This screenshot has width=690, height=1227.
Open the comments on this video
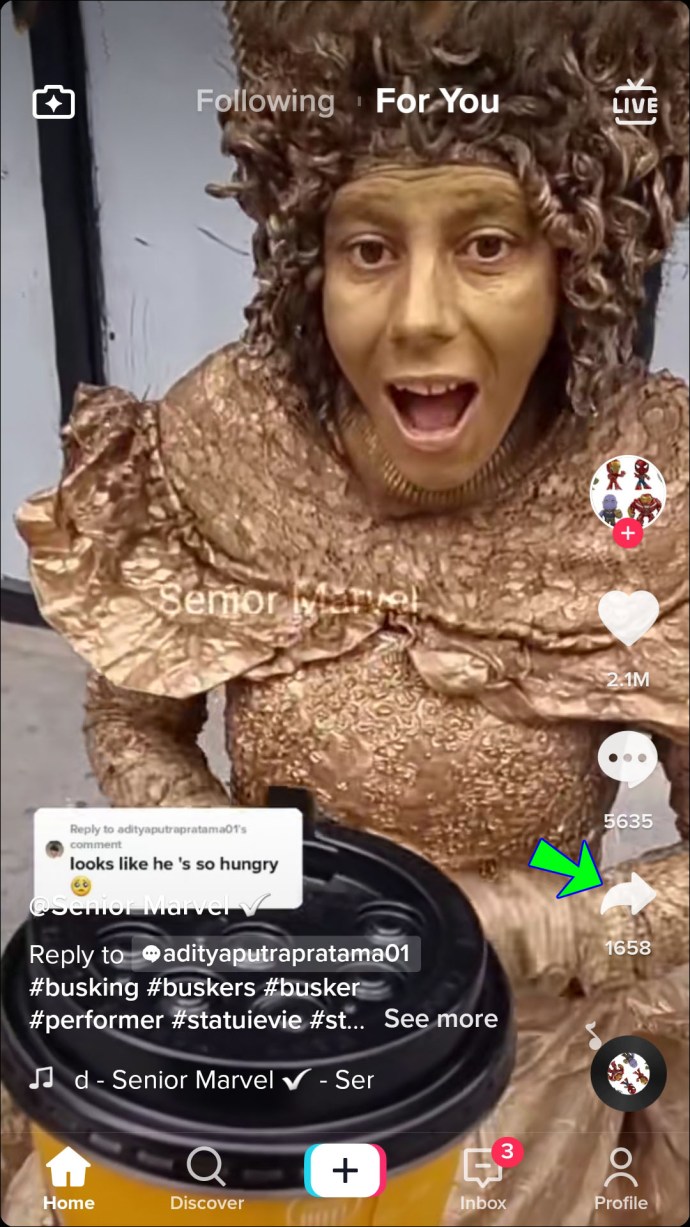pyautogui.click(x=628, y=761)
